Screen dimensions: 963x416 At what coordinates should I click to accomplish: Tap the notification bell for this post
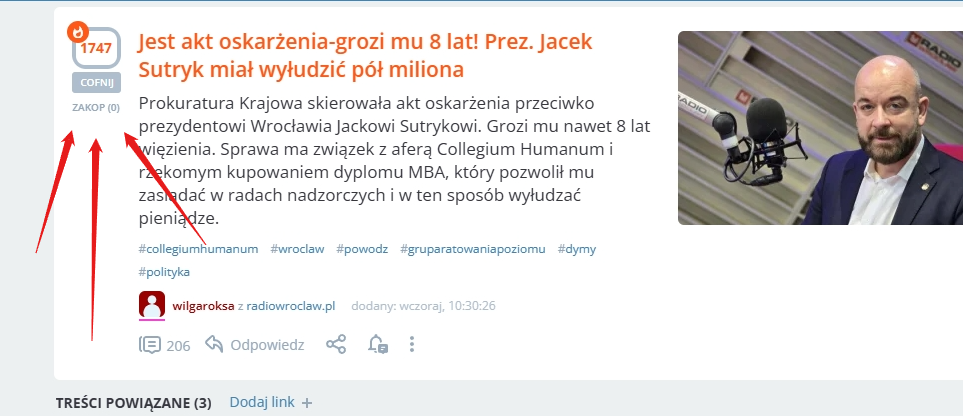coord(377,345)
